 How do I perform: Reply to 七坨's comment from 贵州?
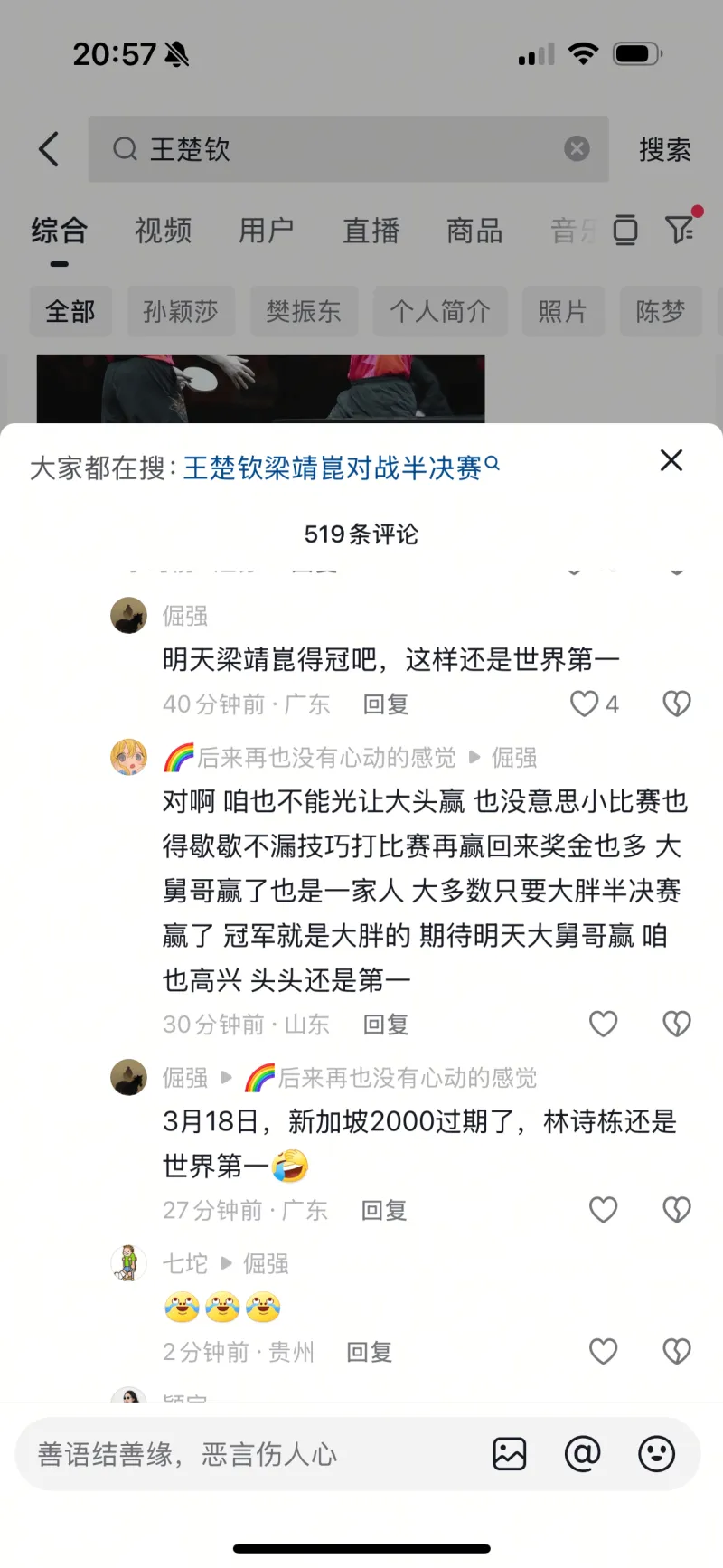pos(369,1352)
